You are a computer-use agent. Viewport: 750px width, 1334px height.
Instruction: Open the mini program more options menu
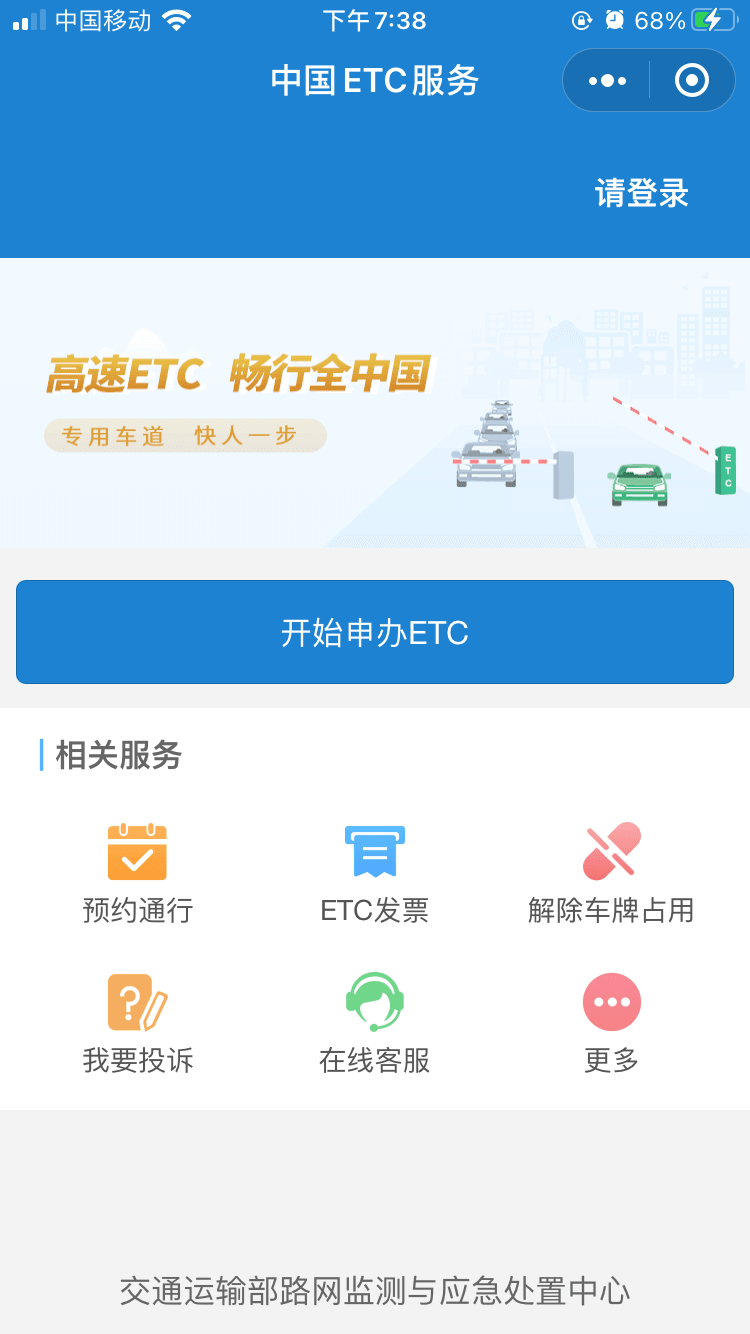tap(607, 80)
